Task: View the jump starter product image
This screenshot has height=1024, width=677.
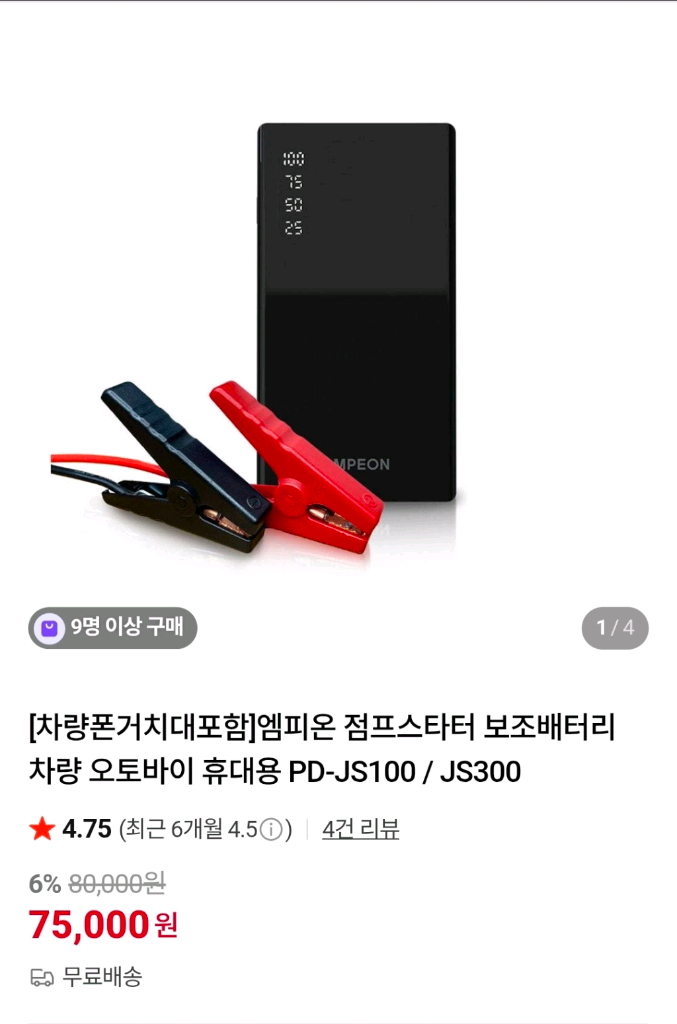Action: pyautogui.click(x=338, y=330)
